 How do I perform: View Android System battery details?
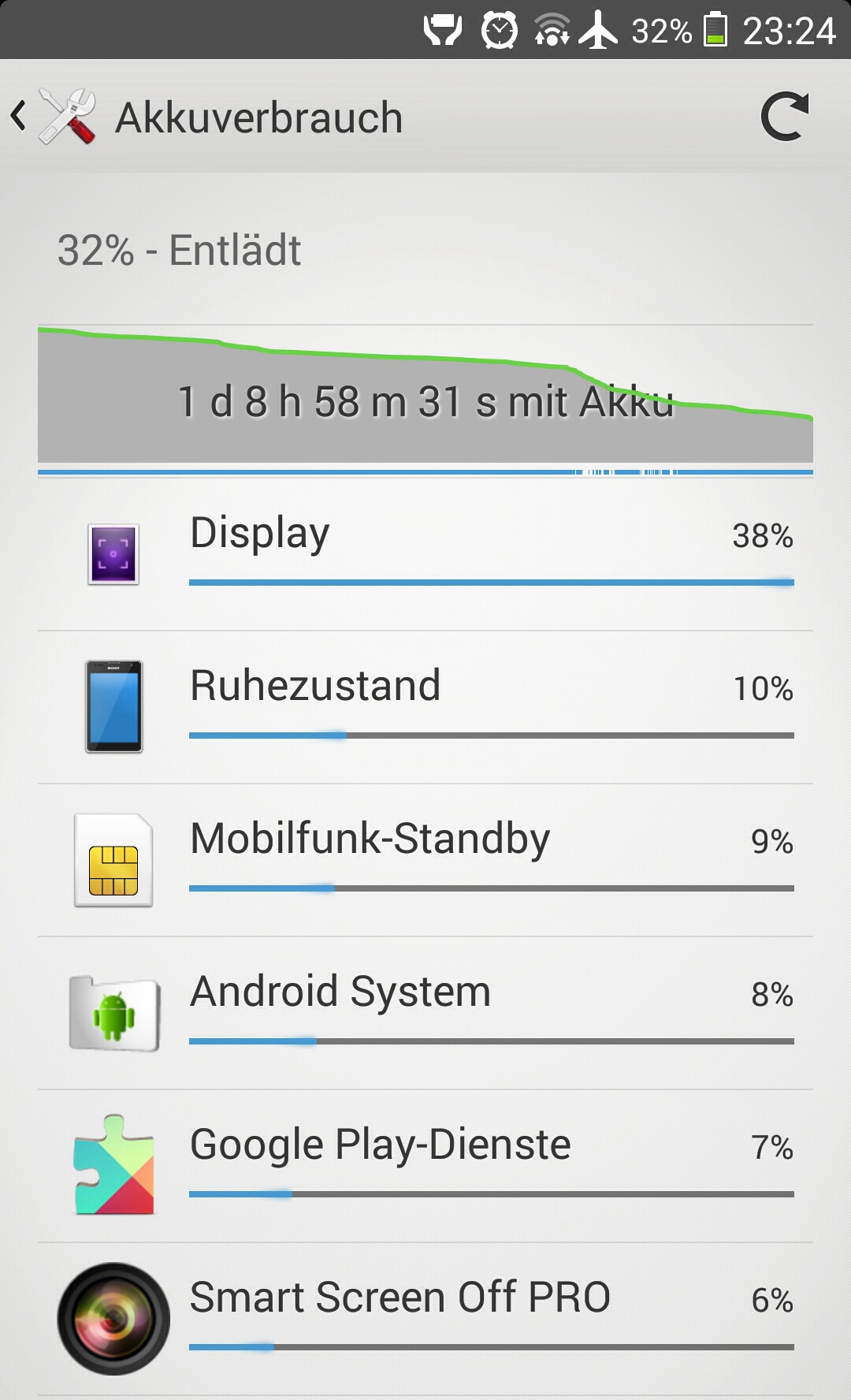click(425, 1013)
